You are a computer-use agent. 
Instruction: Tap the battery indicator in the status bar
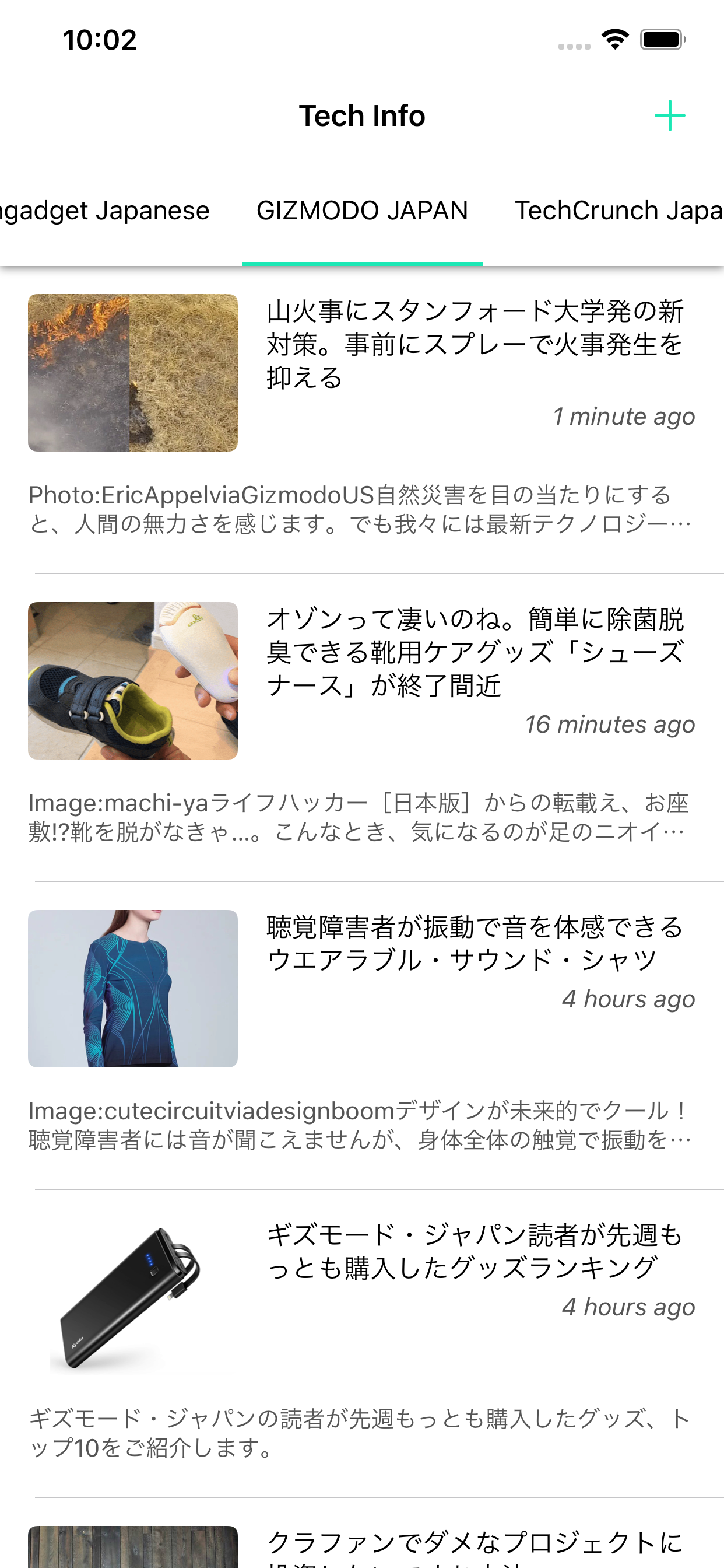point(660,39)
